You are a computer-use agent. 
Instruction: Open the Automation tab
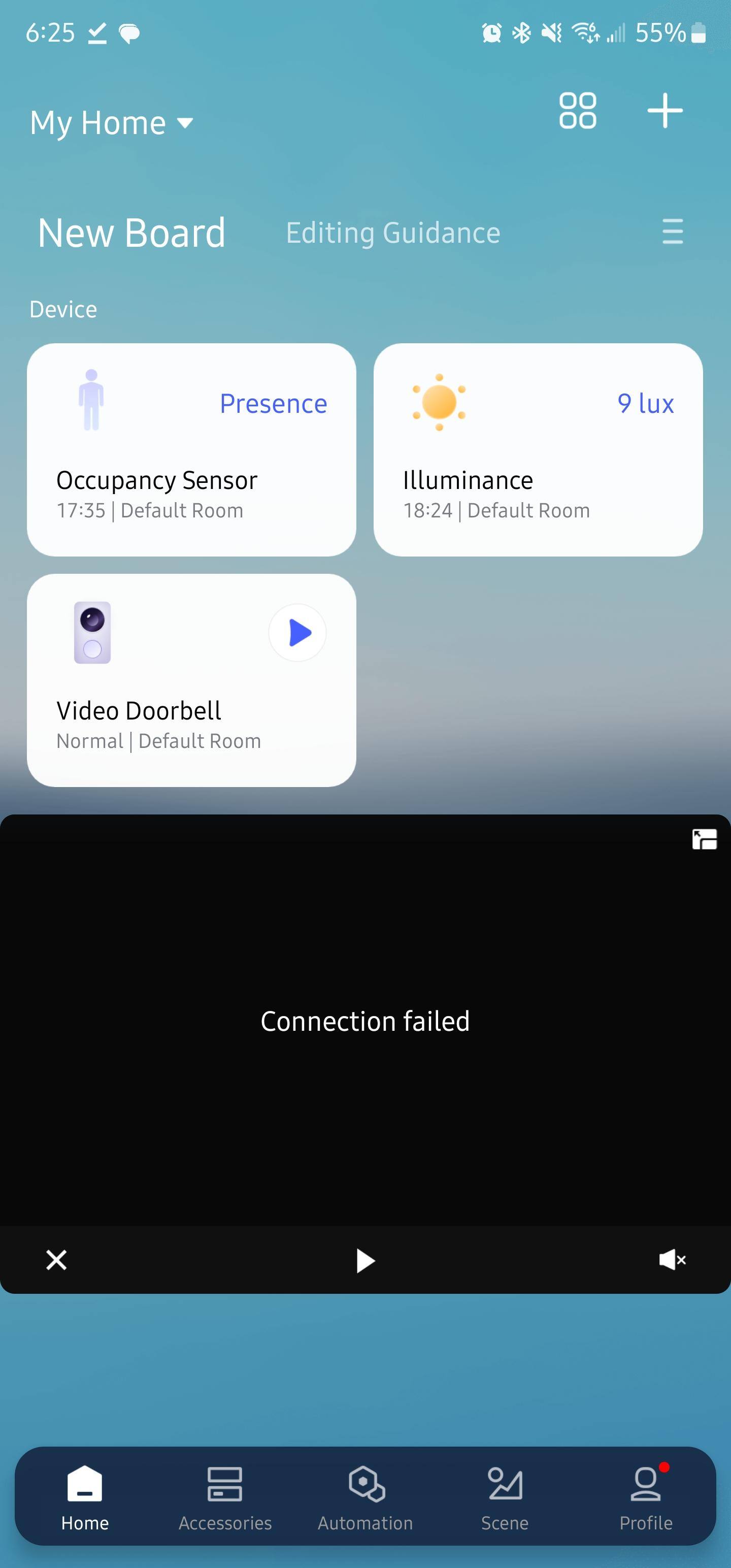point(365,1497)
